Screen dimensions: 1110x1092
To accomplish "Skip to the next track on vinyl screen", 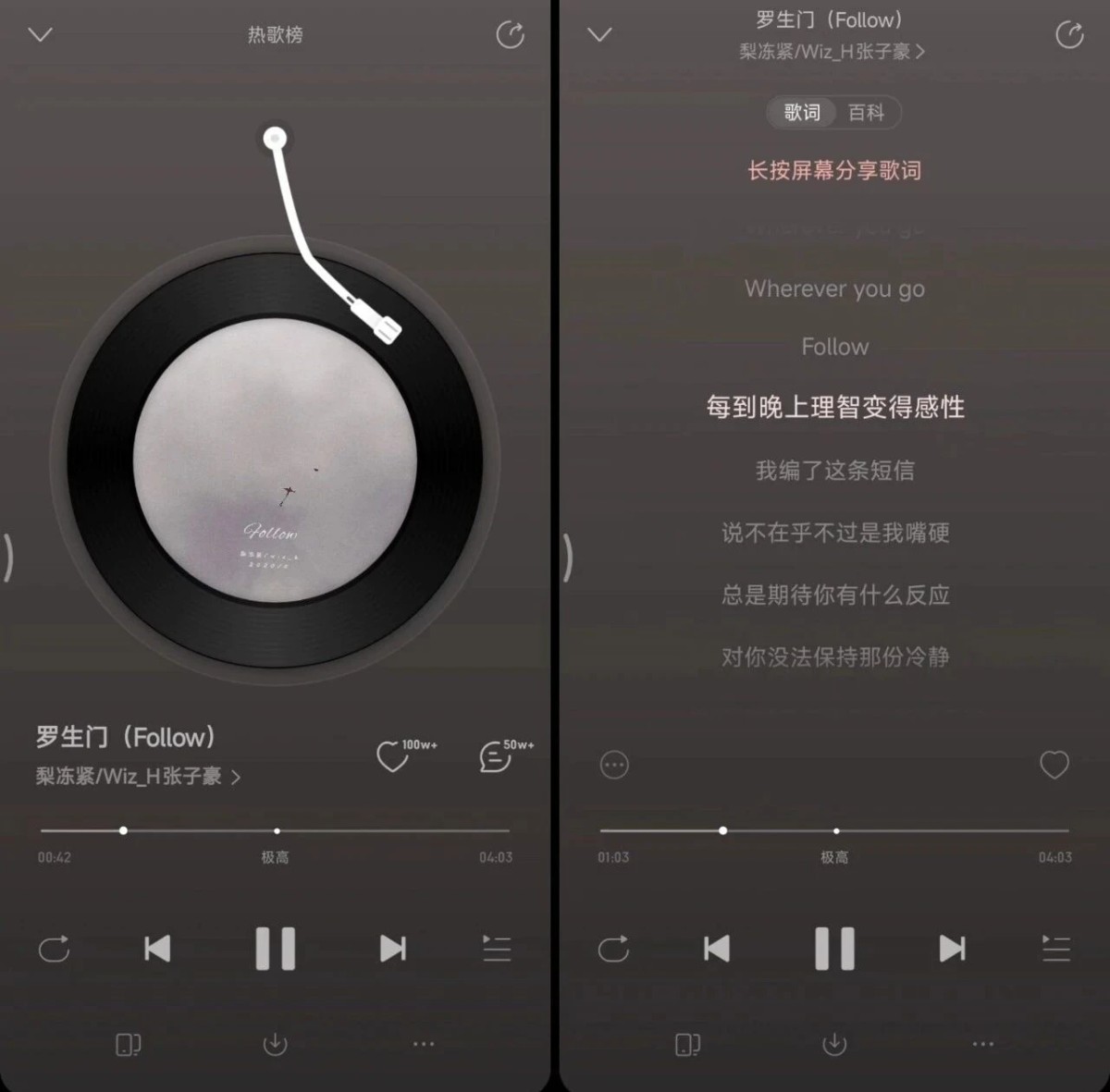I will [393, 949].
